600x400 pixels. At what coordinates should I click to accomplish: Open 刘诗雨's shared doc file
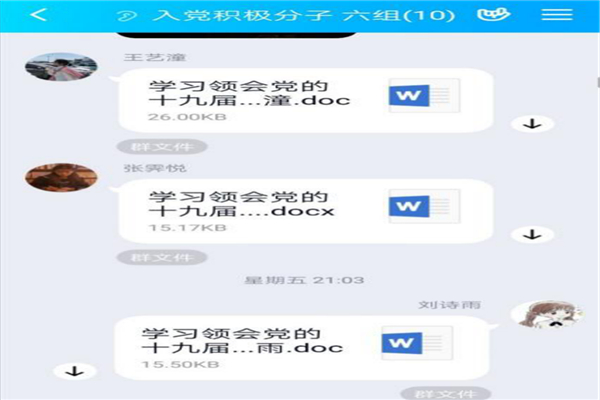pyautogui.click(x=300, y=348)
